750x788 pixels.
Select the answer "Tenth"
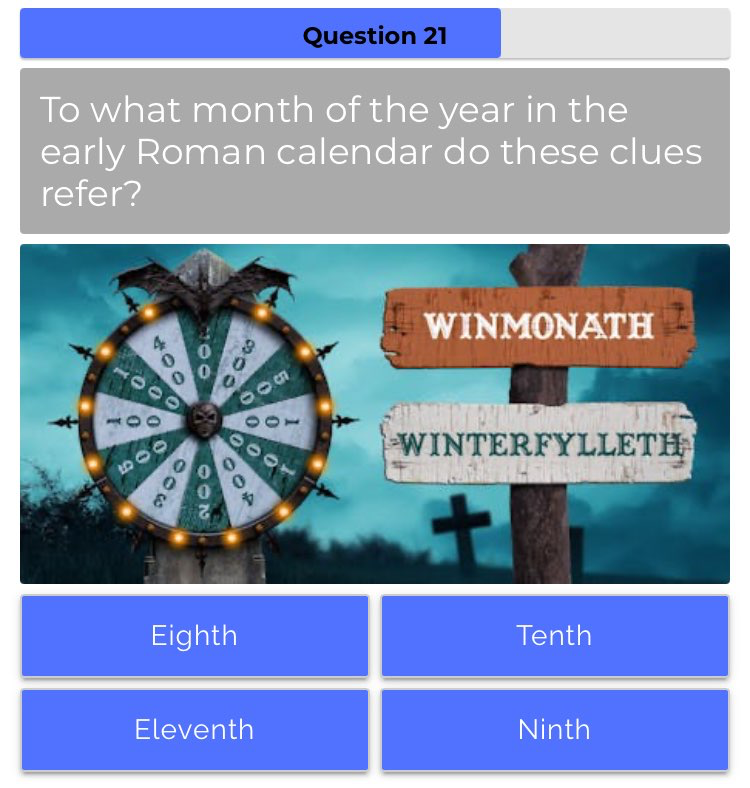tap(554, 635)
